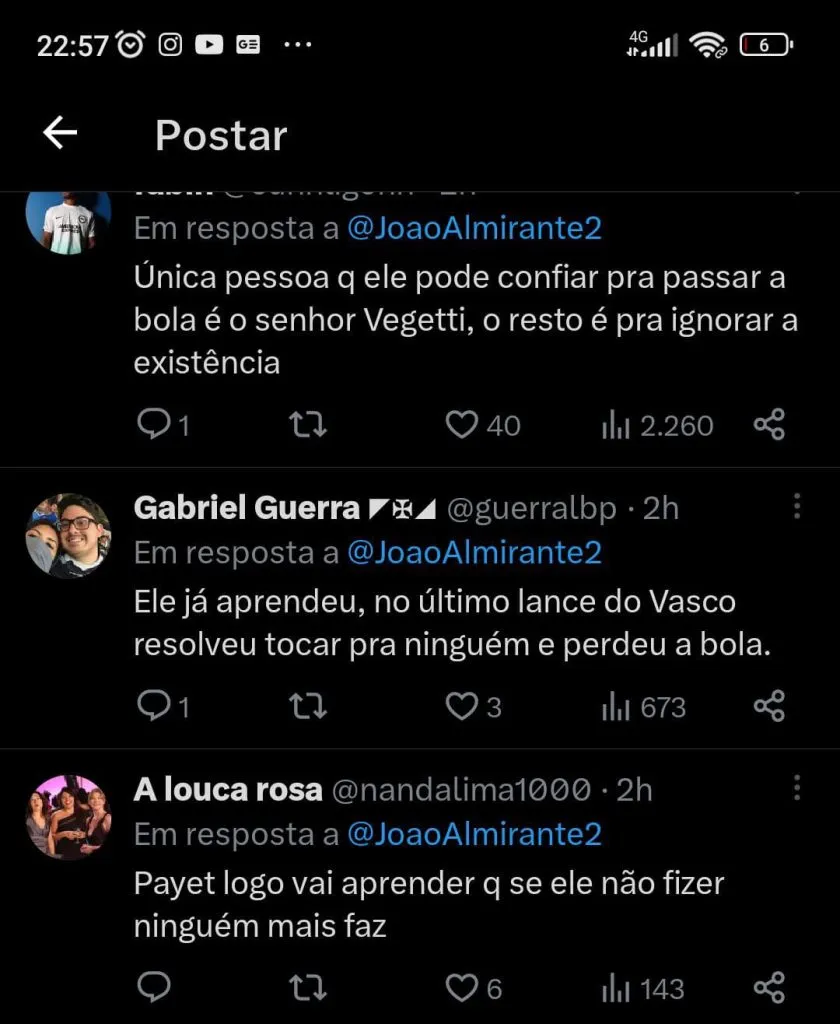Share A louca rosa's tweet
Viewport: 840px width, 1024px height.
[x=769, y=989]
